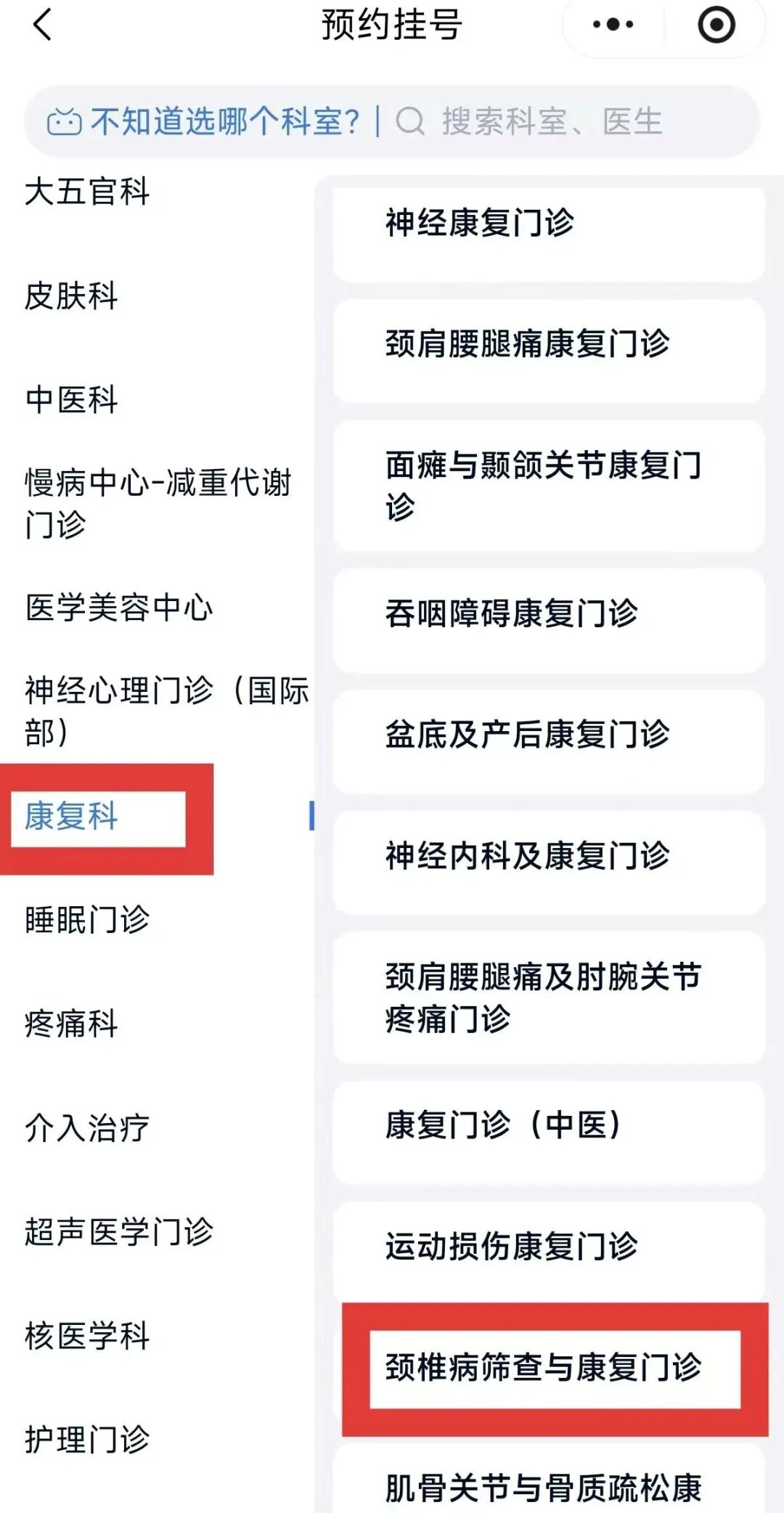The image size is (784, 1513).
Task: Open the 搜索科室、医生 search box
Action: 552,122
